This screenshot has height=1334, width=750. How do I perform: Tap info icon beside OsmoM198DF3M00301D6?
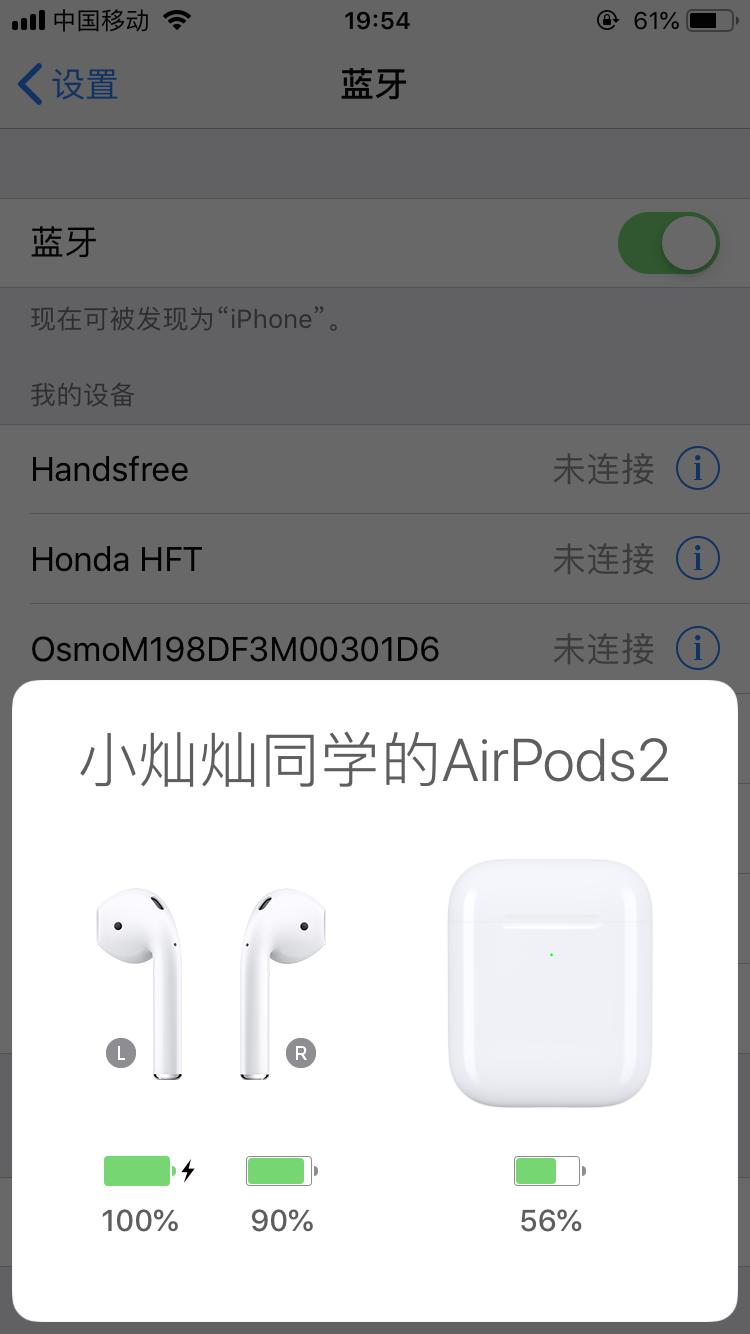(x=697, y=648)
